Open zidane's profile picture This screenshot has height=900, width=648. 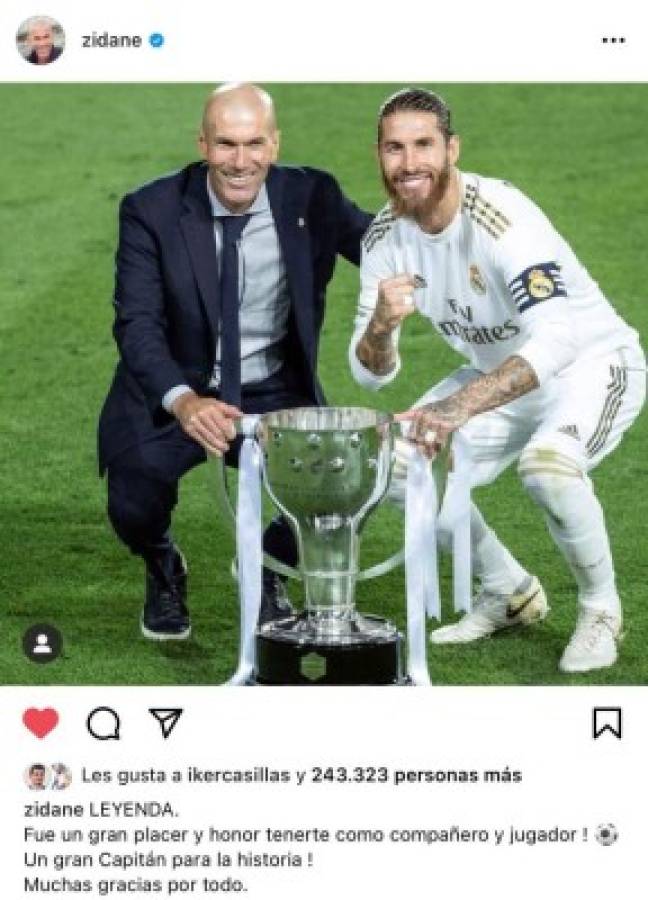[40, 40]
